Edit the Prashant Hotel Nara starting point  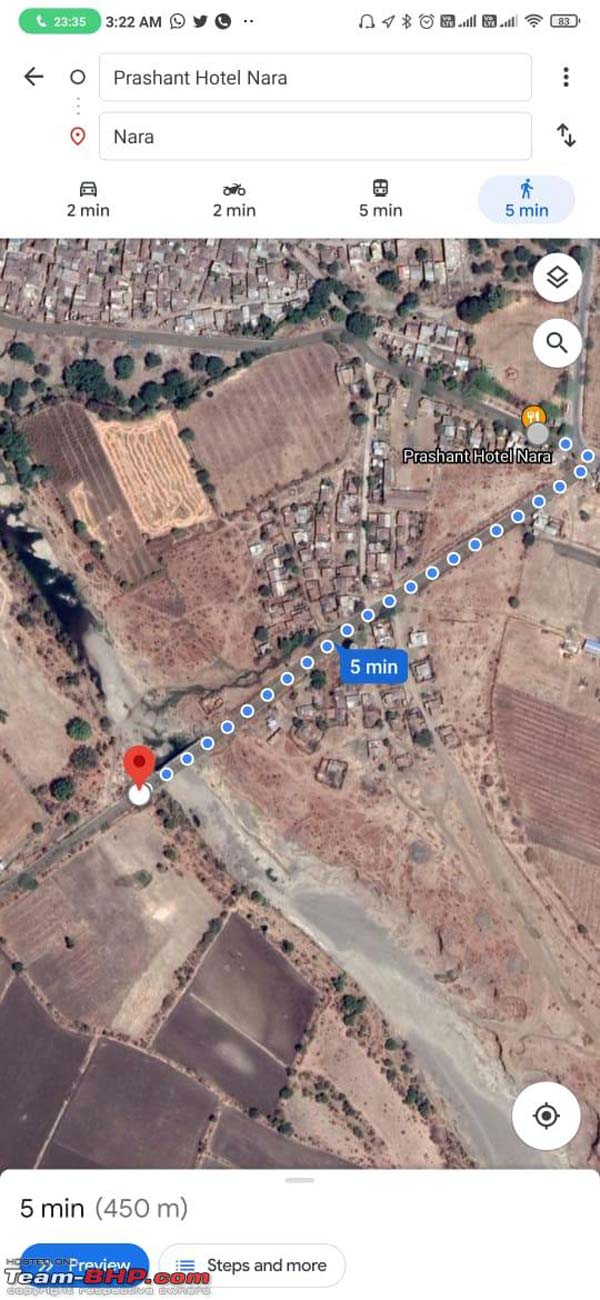point(315,77)
